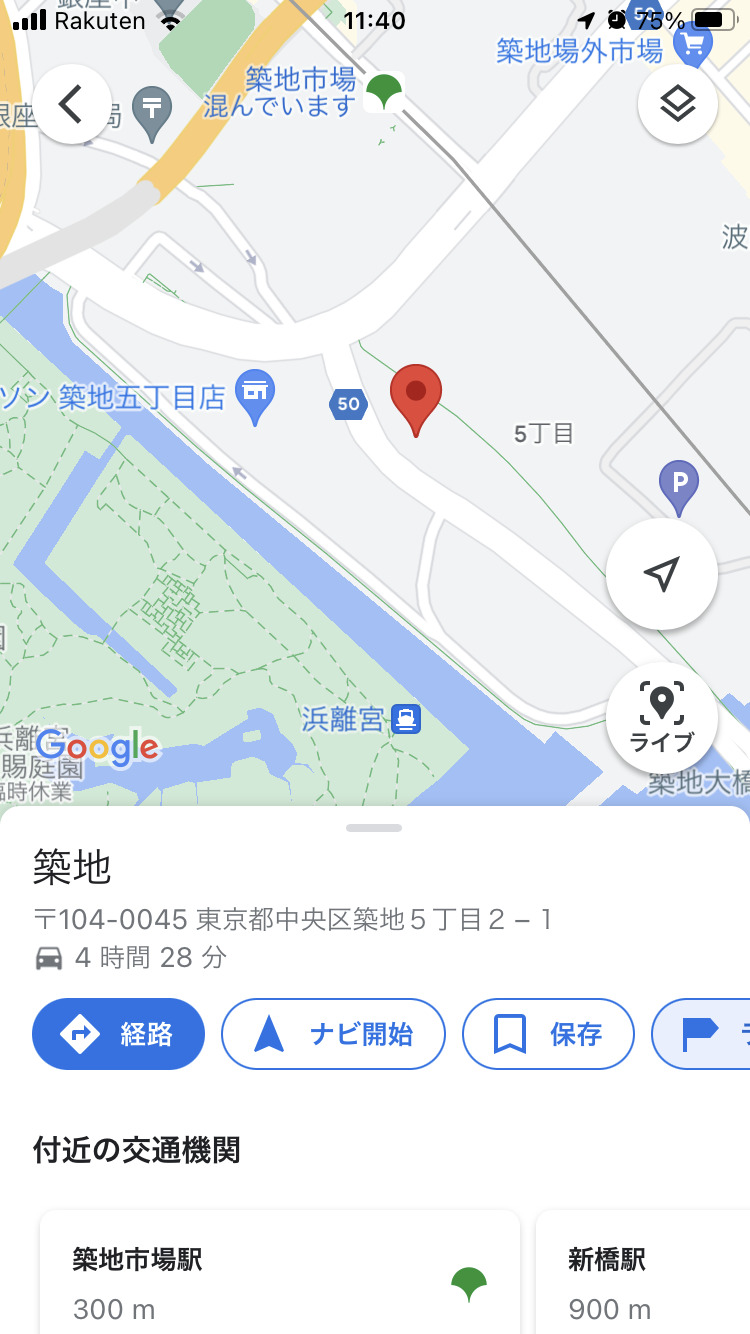Expand the place sheet using its handle

point(374,828)
